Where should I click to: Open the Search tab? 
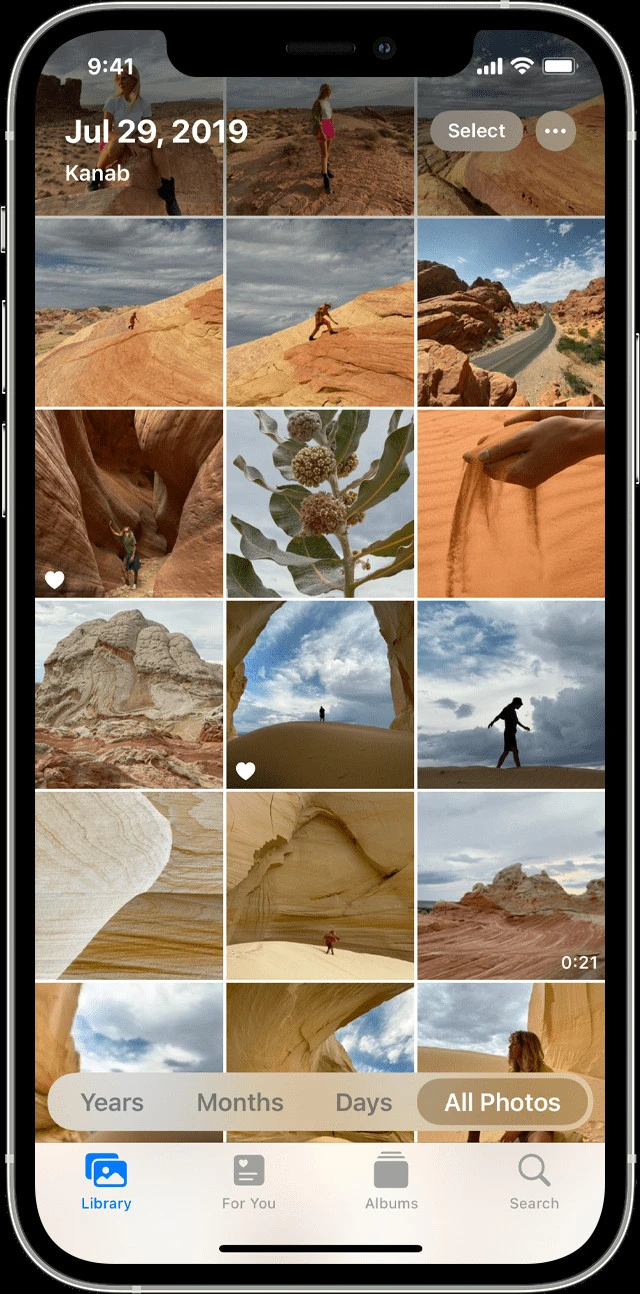pos(534,1181)
